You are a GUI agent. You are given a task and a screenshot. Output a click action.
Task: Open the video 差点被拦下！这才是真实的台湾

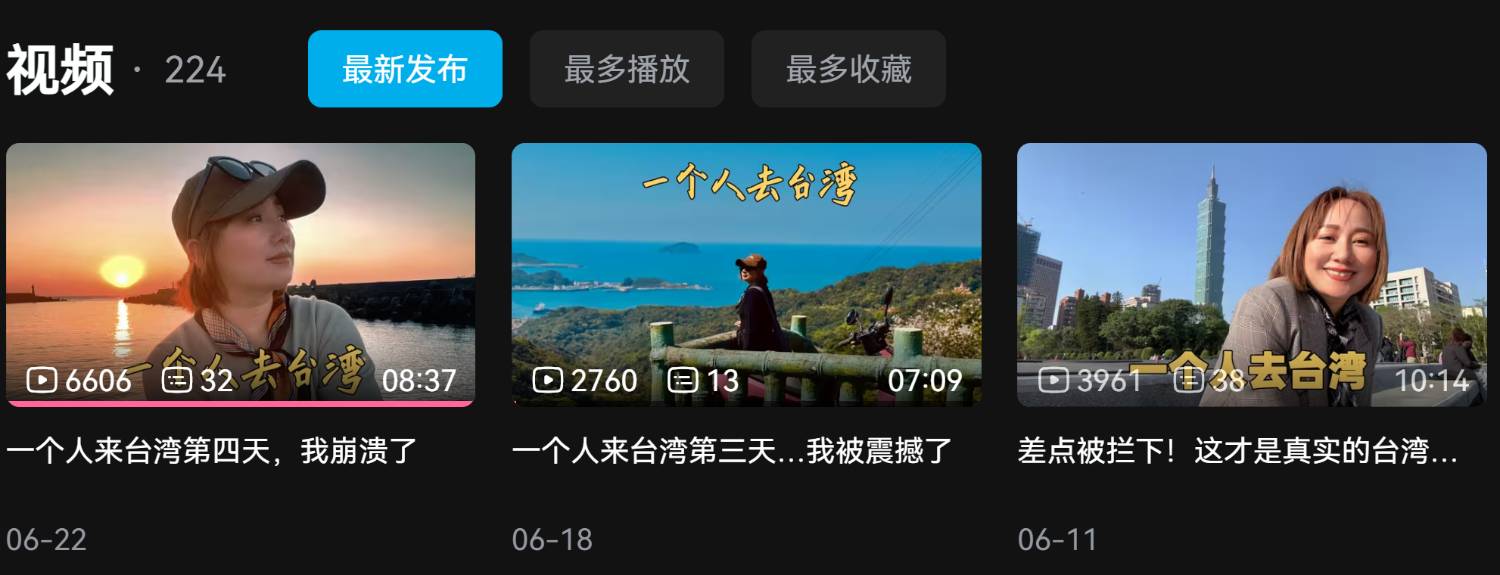coord(1251,274)
